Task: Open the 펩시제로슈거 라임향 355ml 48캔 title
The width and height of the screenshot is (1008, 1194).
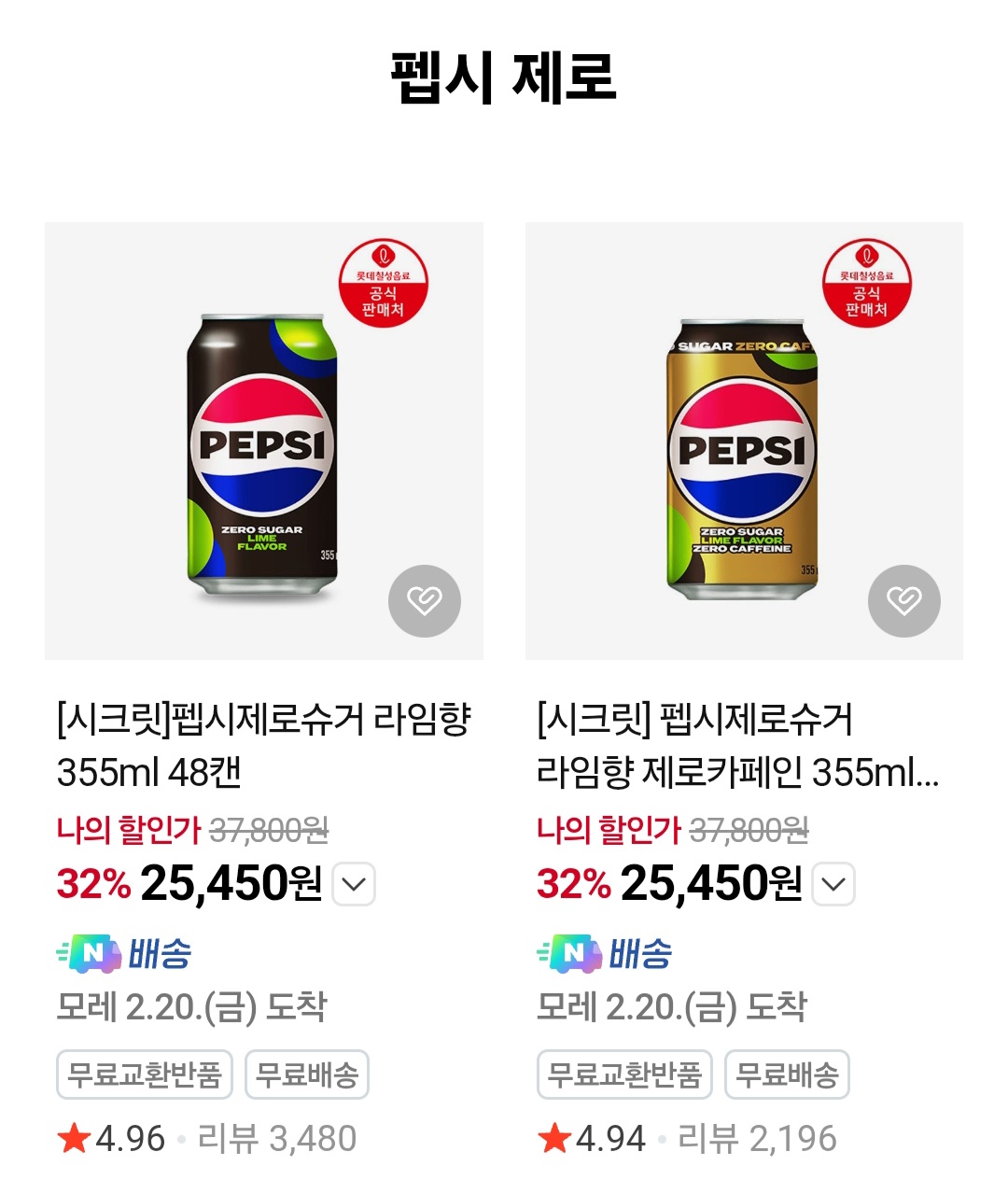Action: coord(264,745)
